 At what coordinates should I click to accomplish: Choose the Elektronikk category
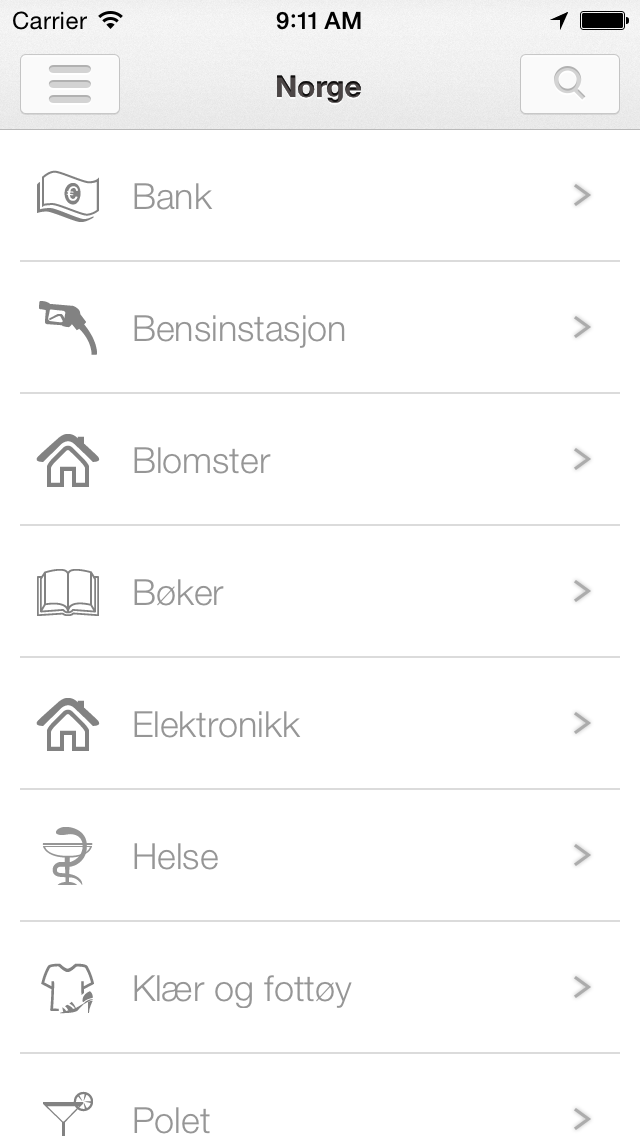(x=320, y=723)
